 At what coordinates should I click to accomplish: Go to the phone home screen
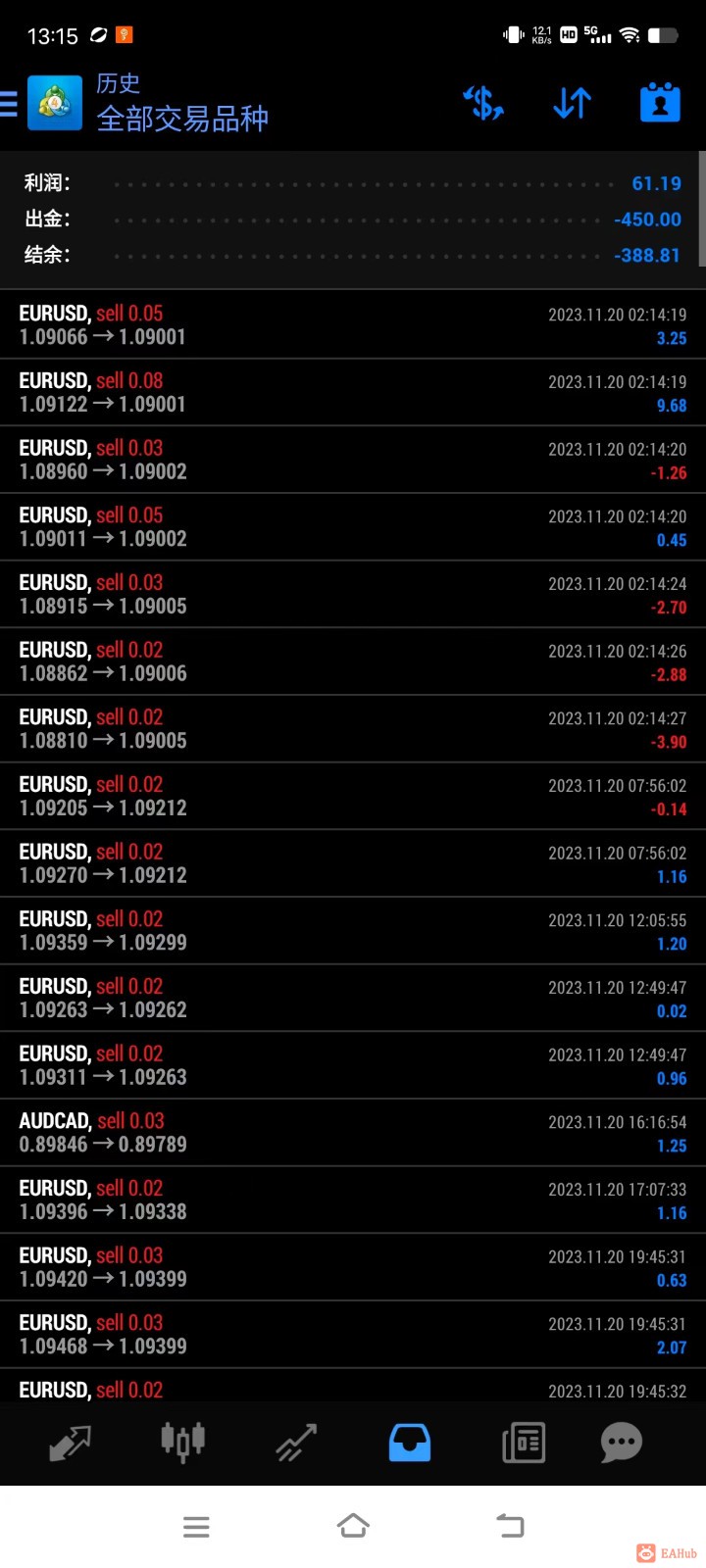(x=353, y=1526)
